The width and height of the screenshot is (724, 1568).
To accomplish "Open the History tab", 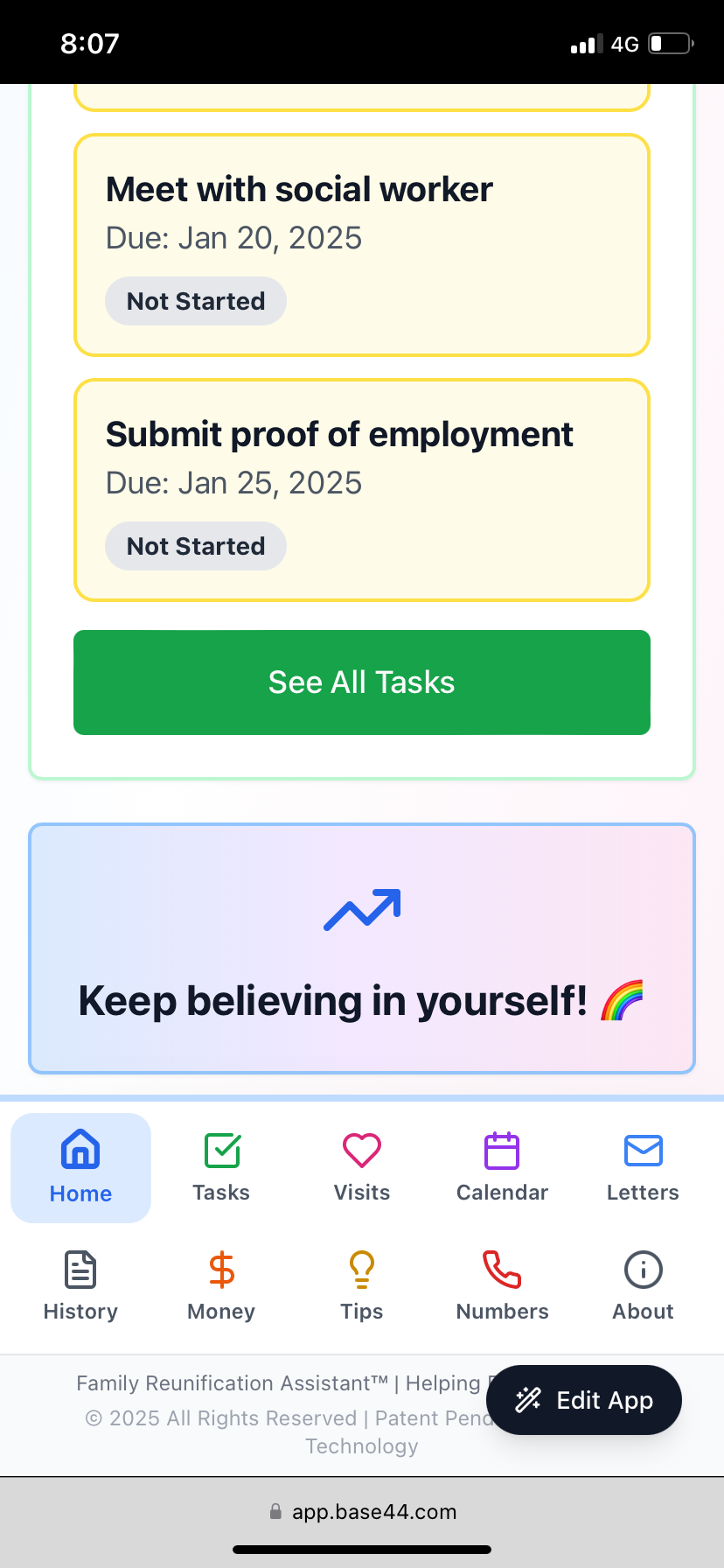I will pos(80,1286).
